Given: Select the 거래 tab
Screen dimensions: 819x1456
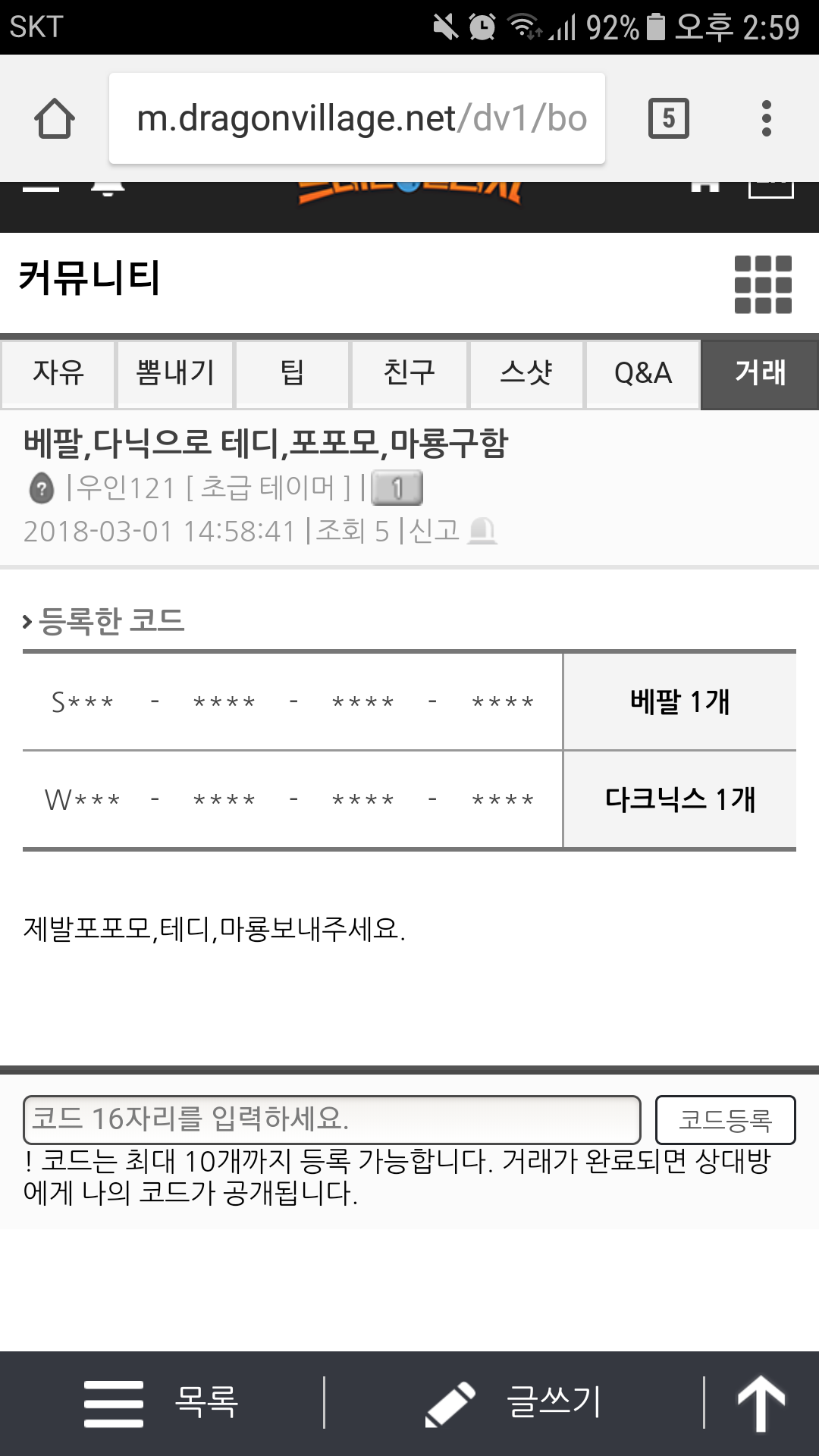Looking at the screenshot, I should (760, 373).
